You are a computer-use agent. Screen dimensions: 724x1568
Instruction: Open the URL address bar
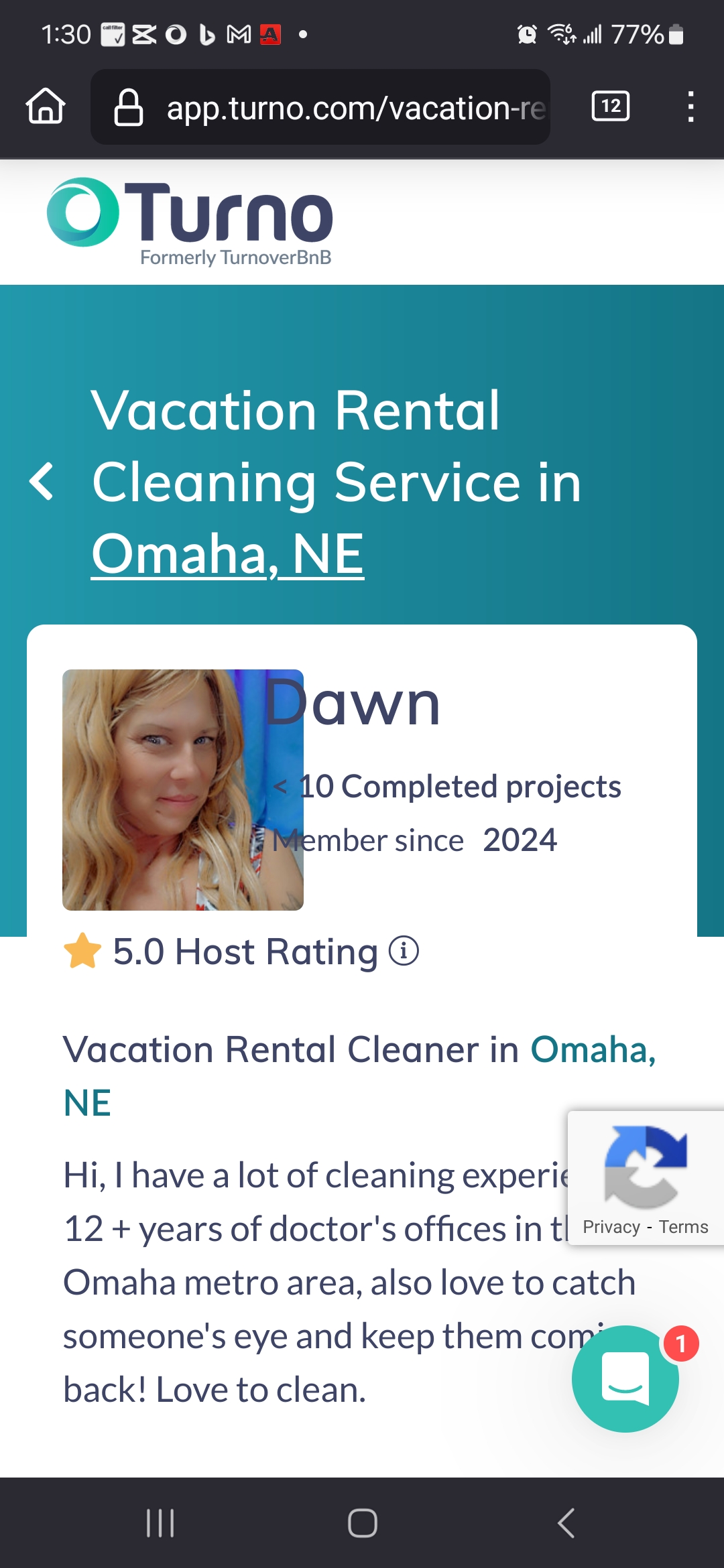pyautogui.click(x=320, y=107)
